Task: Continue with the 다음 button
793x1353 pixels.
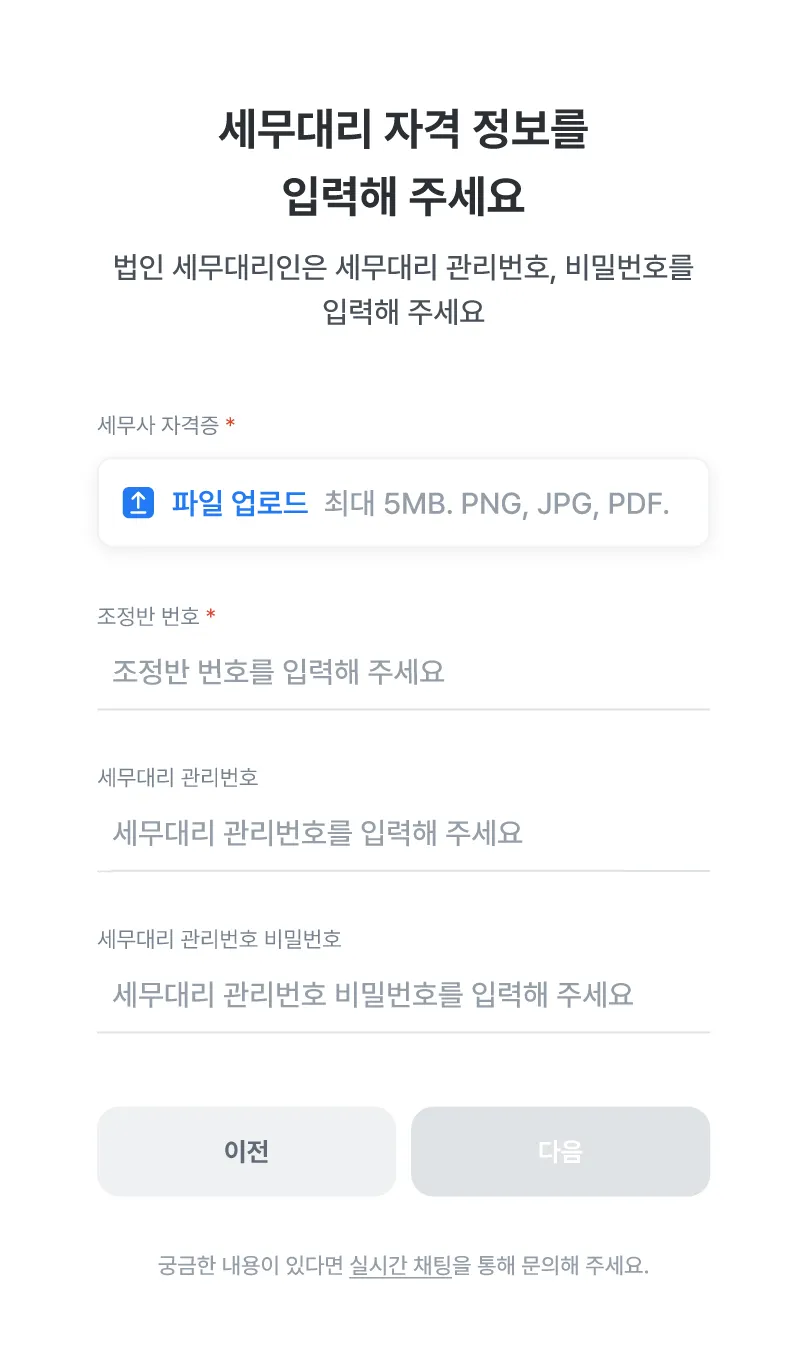Action: 560,1151
